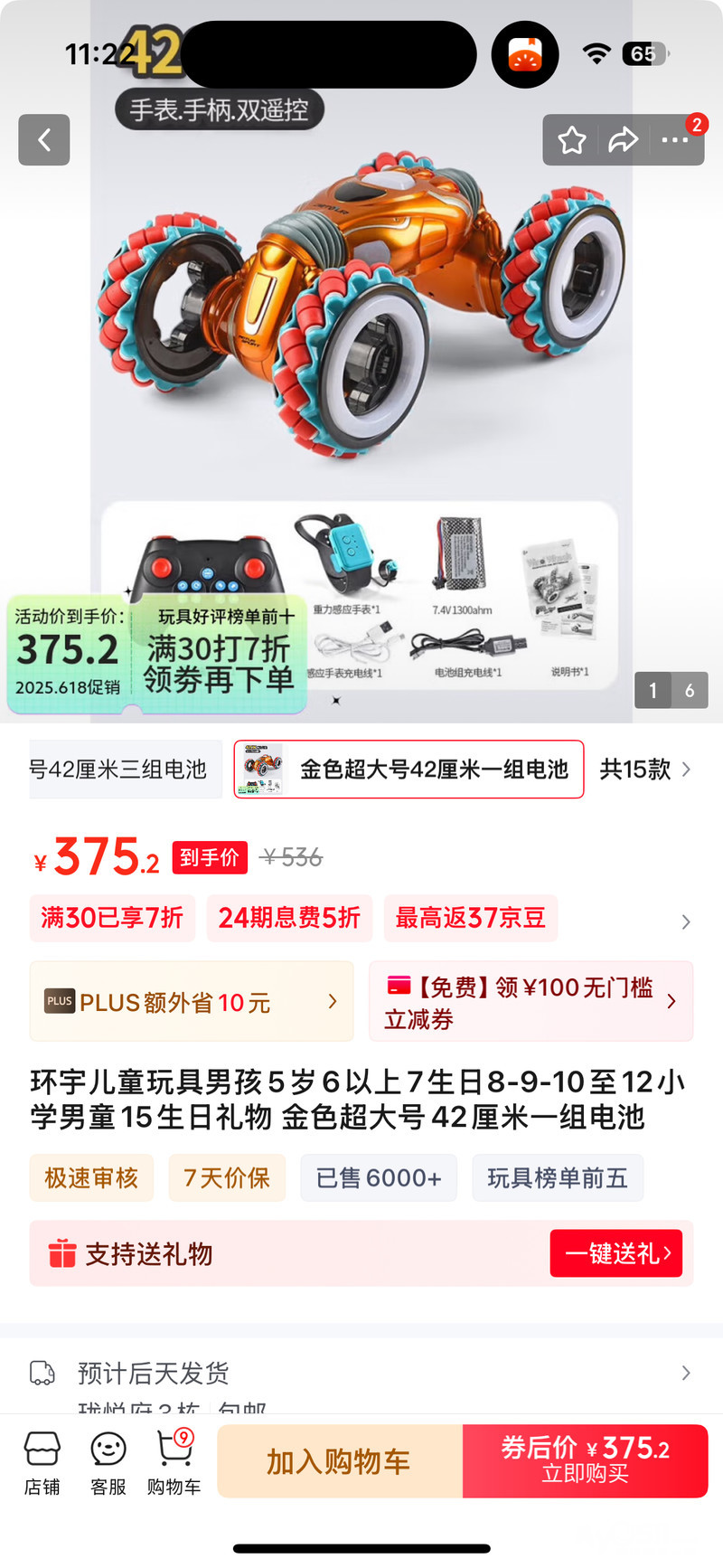Open the 玩具榜单前五 ranking tag
Screen dimensions: 723x1568
tap(557, 1177)
